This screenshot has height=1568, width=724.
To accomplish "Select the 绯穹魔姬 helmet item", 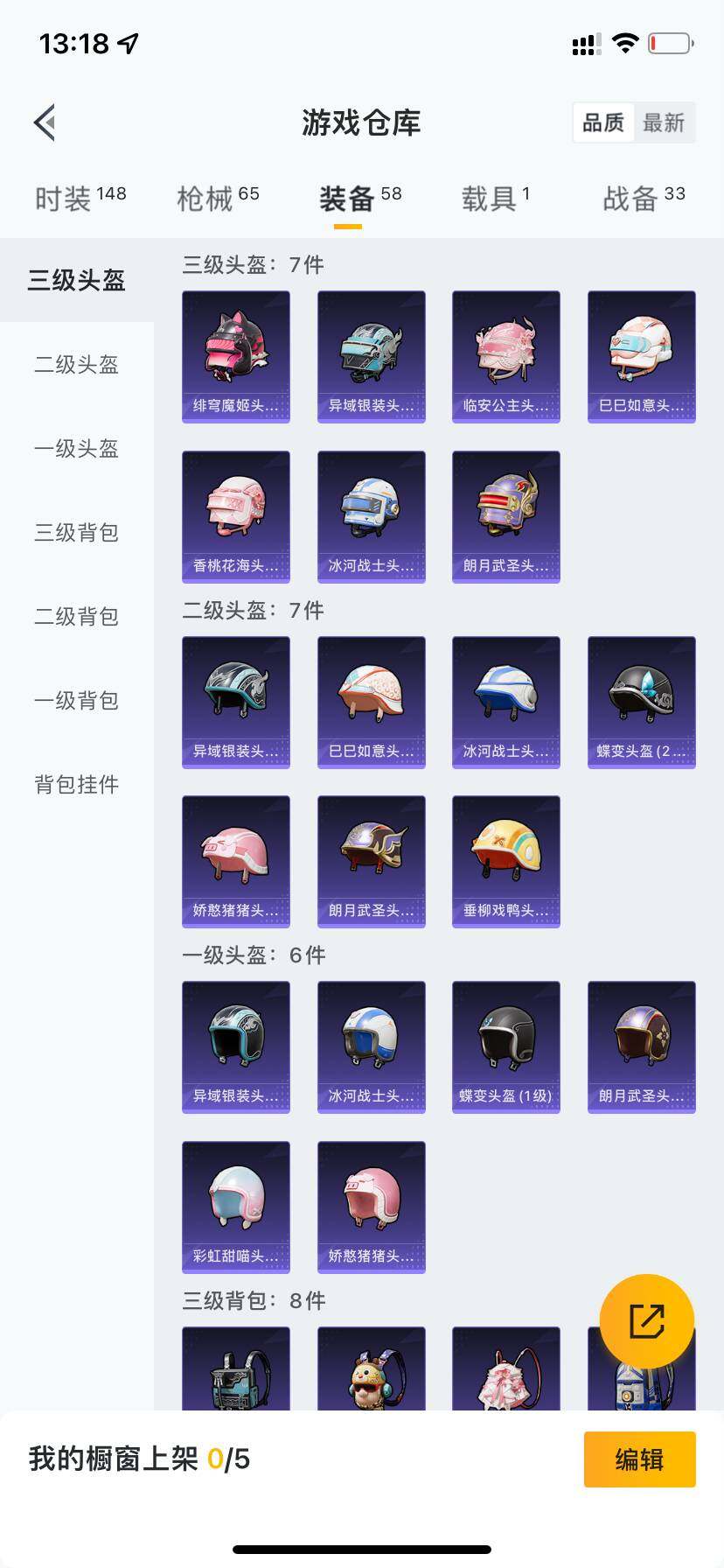I will [x=235, y=355].
